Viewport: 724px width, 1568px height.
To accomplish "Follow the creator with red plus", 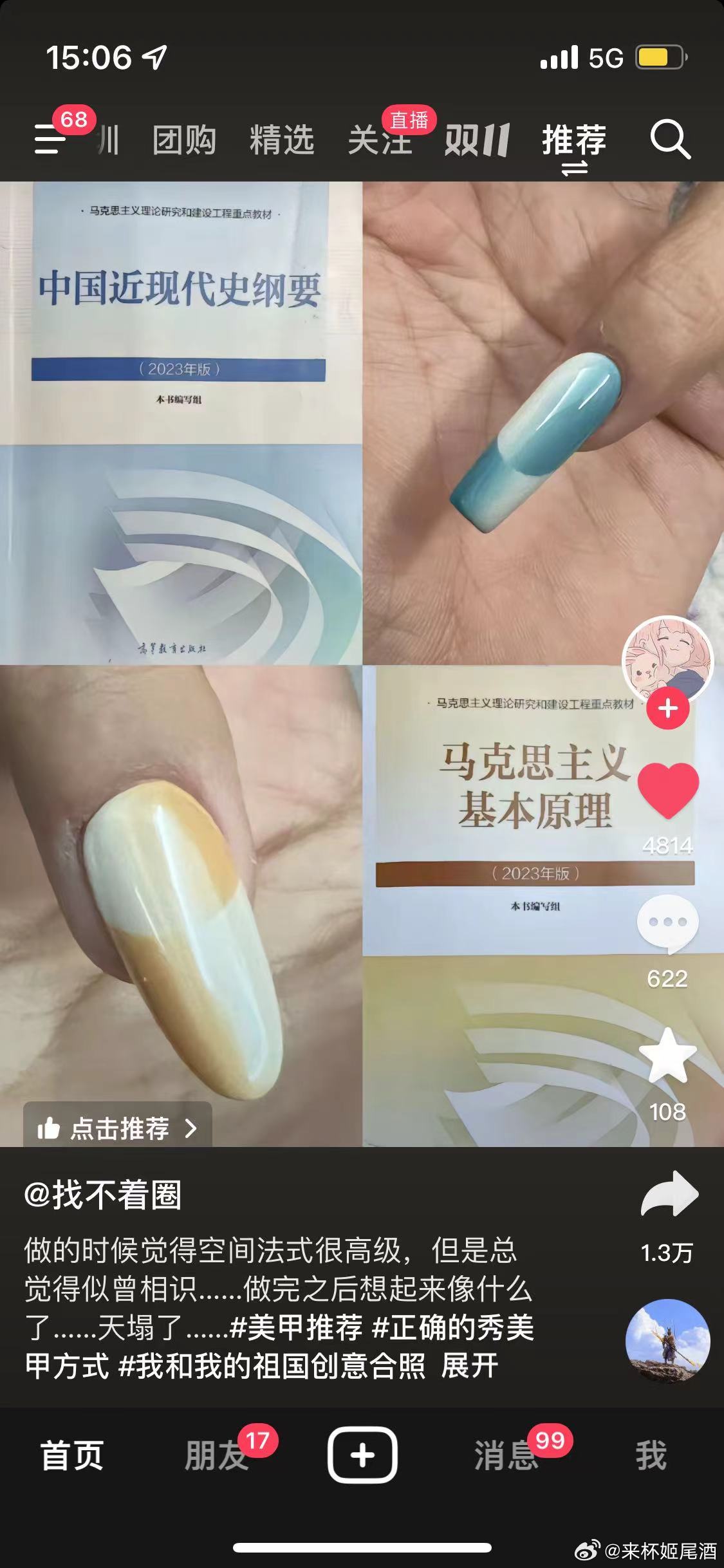I will click(x=667, y=709).
